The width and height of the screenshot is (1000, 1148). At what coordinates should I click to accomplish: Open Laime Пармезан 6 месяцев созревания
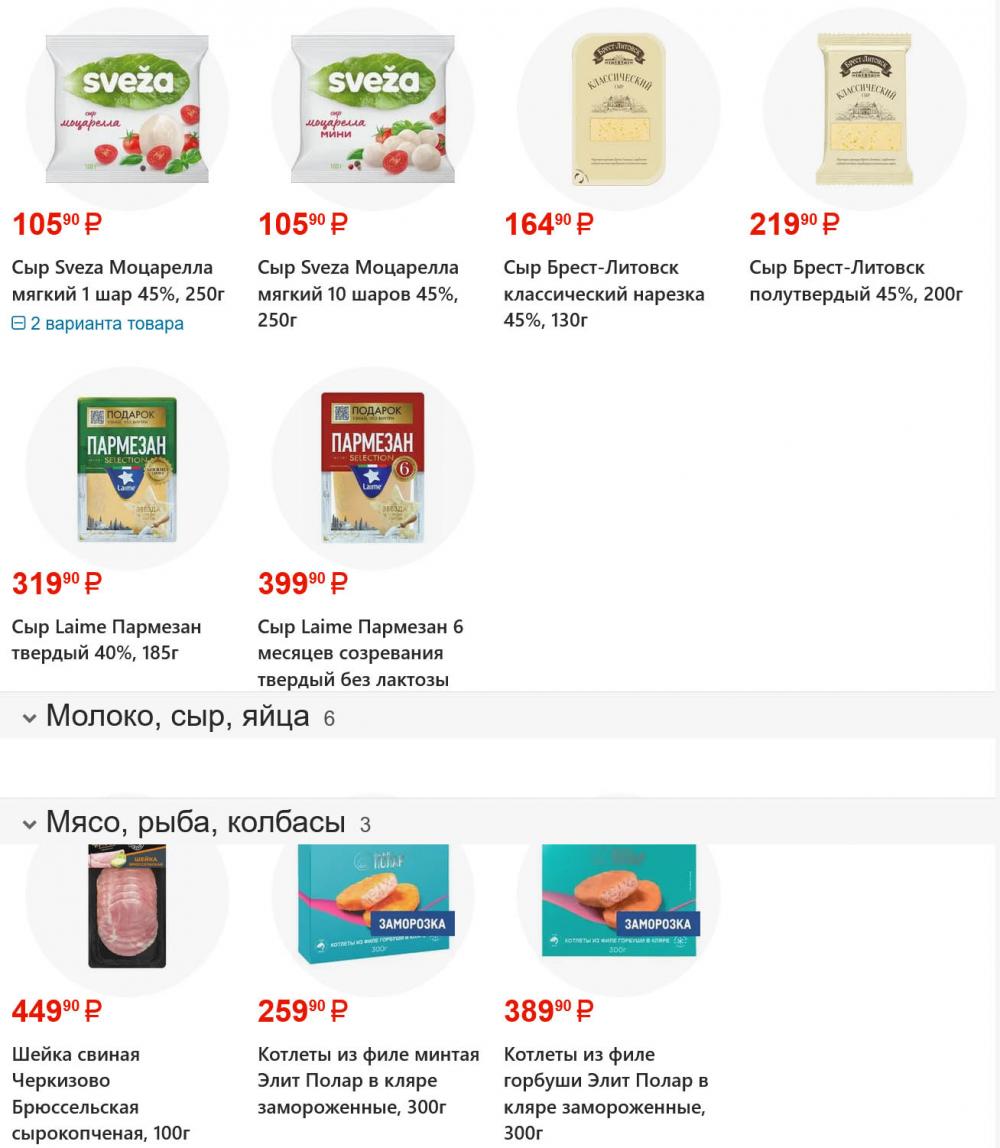coord(361,653)
